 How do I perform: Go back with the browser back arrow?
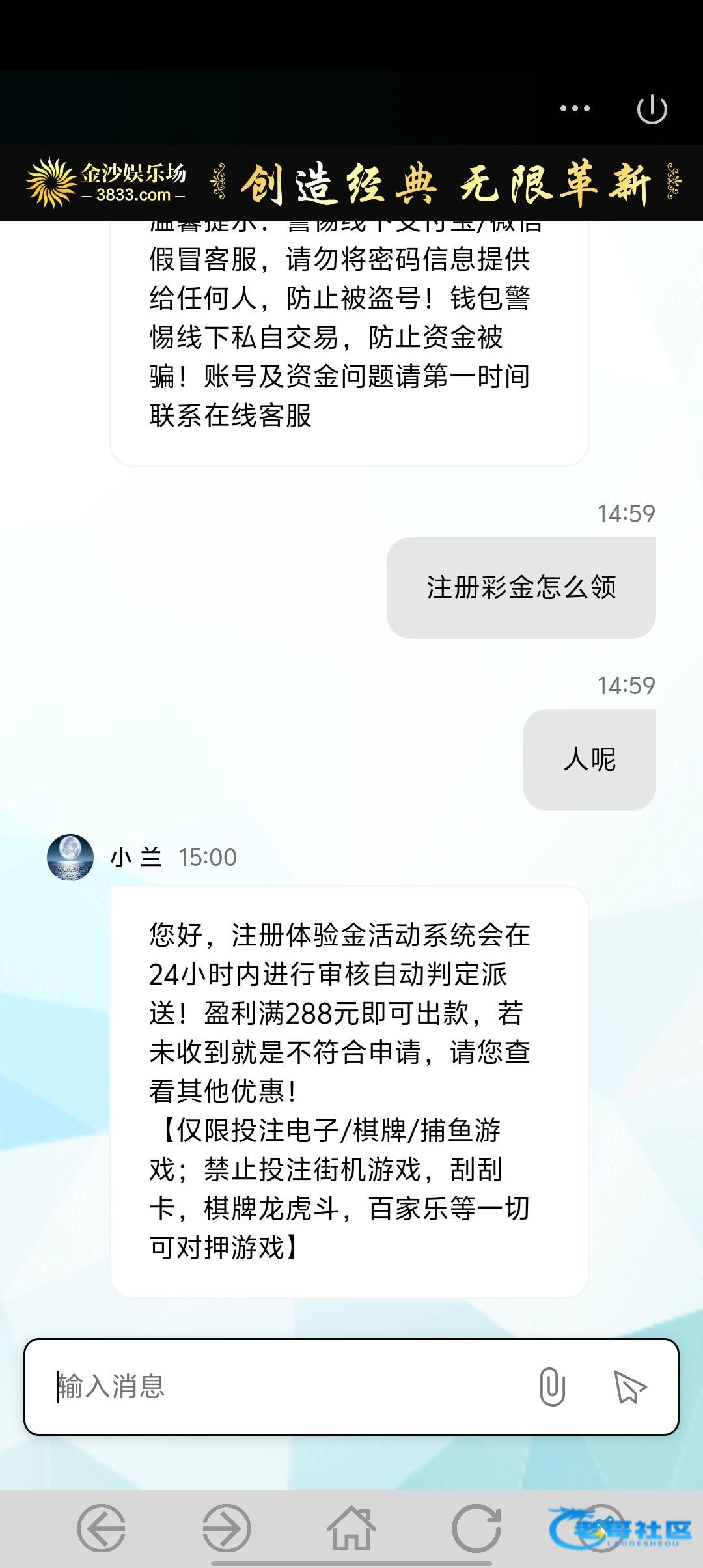(x=102, y=1528)
